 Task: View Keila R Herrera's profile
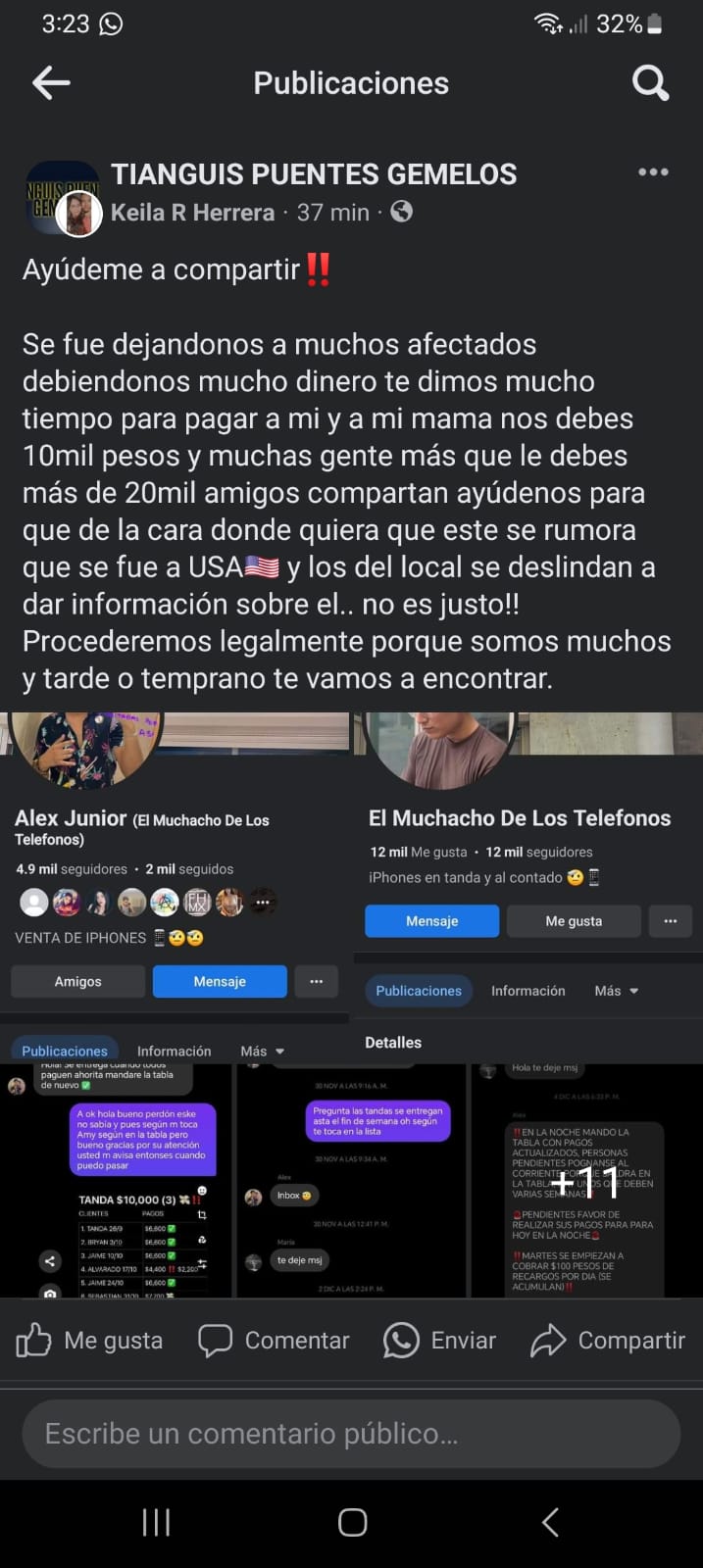click(x=192, y=213)
